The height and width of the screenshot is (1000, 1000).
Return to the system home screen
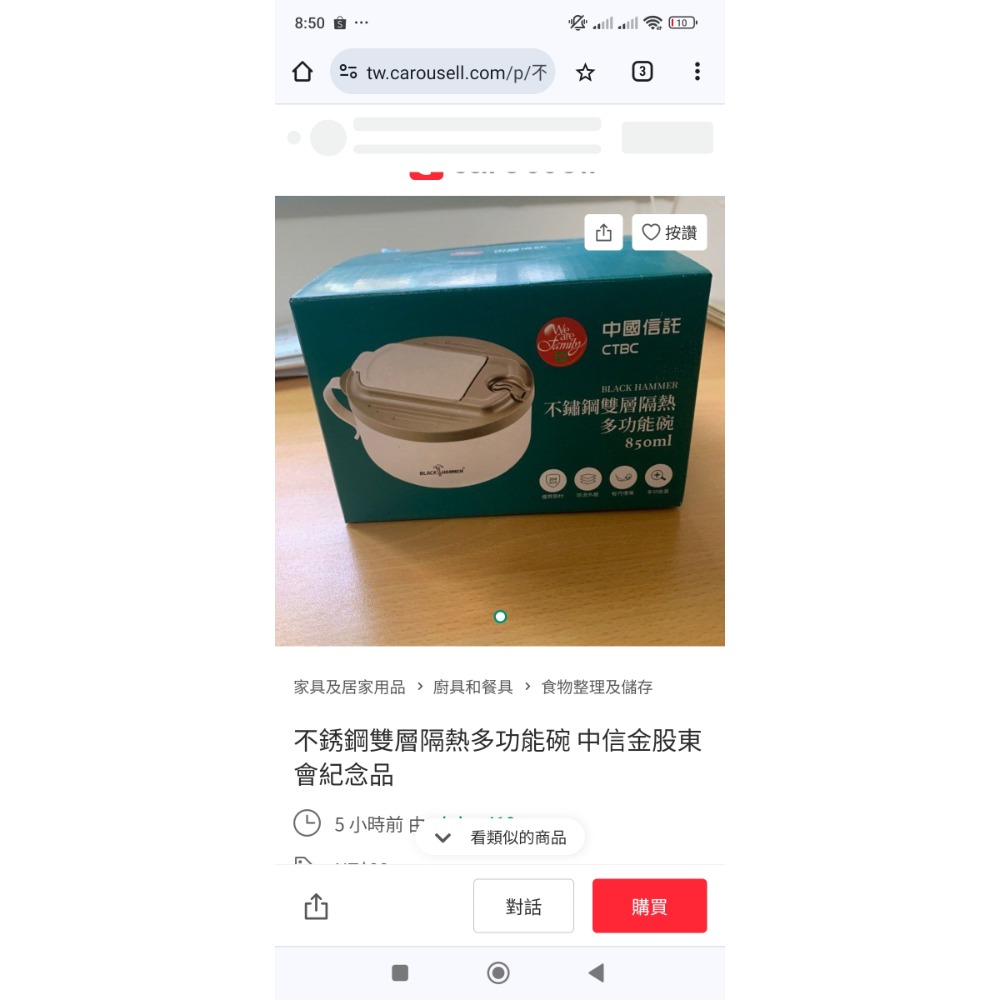[498, 973]
